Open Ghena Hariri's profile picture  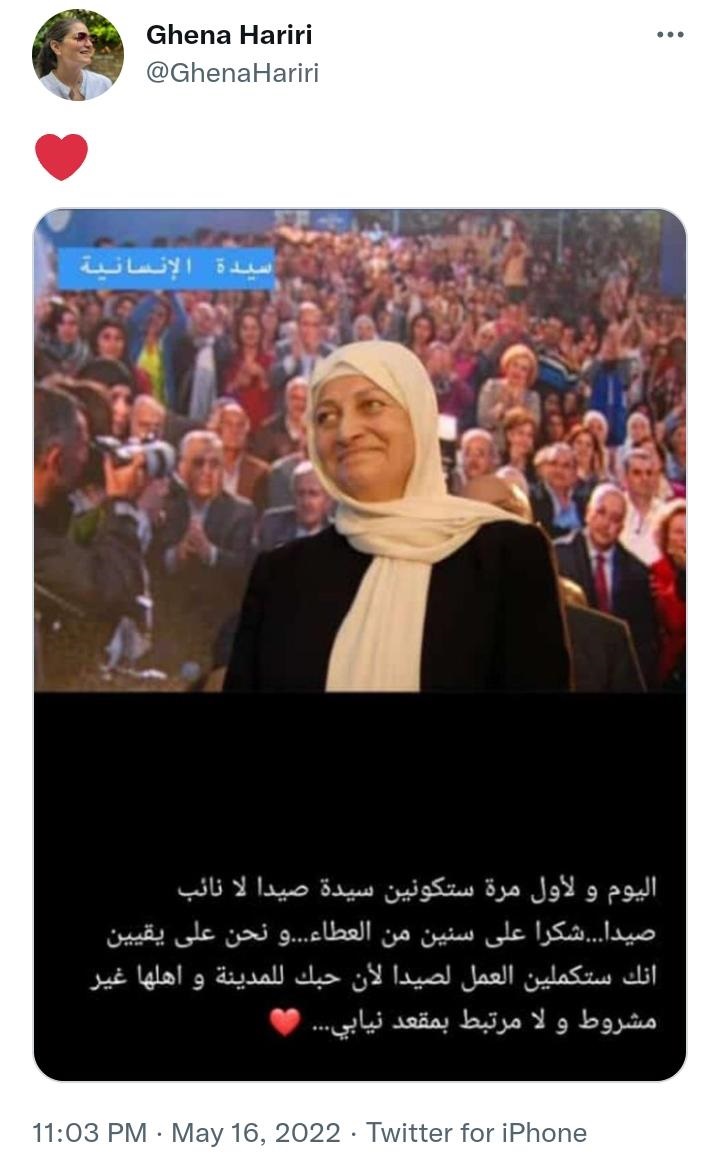pyautogui.click(x=77, y=55)
